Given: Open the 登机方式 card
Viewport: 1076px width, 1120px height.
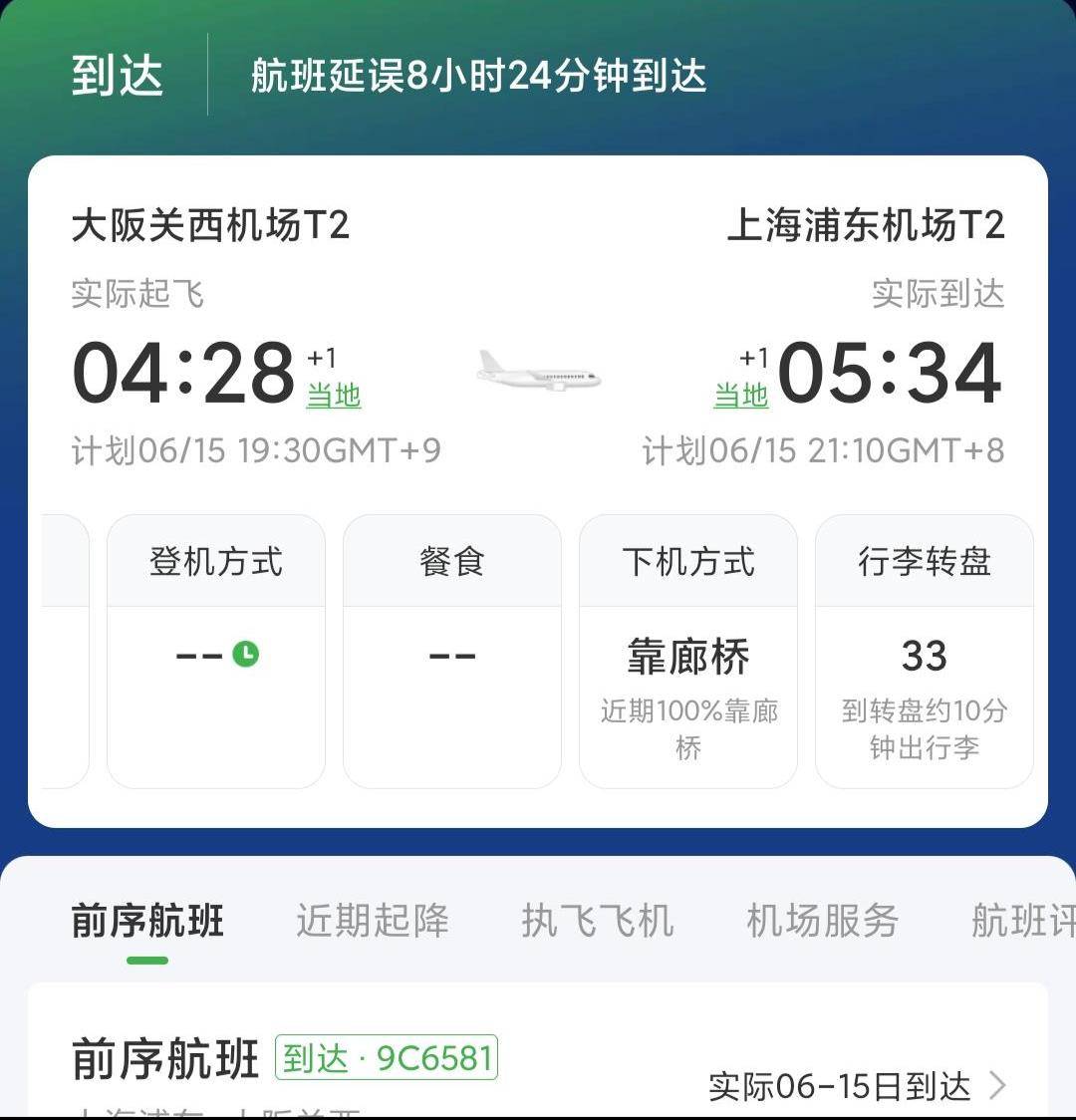Looking at the screenshot, I should (216, 652).
